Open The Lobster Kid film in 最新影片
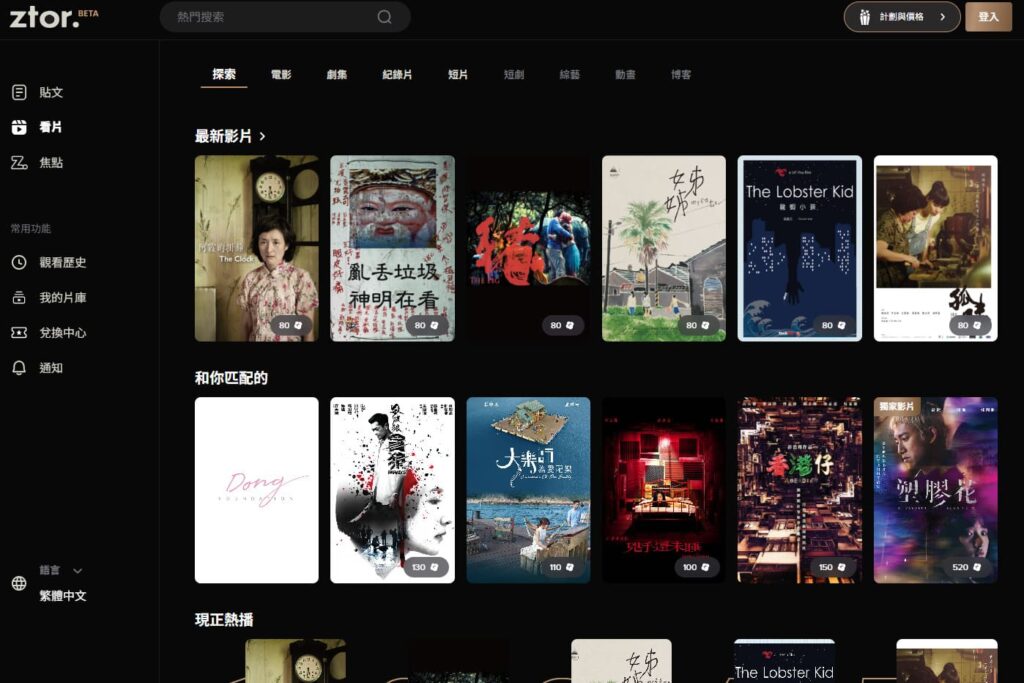 click(799, 248)
